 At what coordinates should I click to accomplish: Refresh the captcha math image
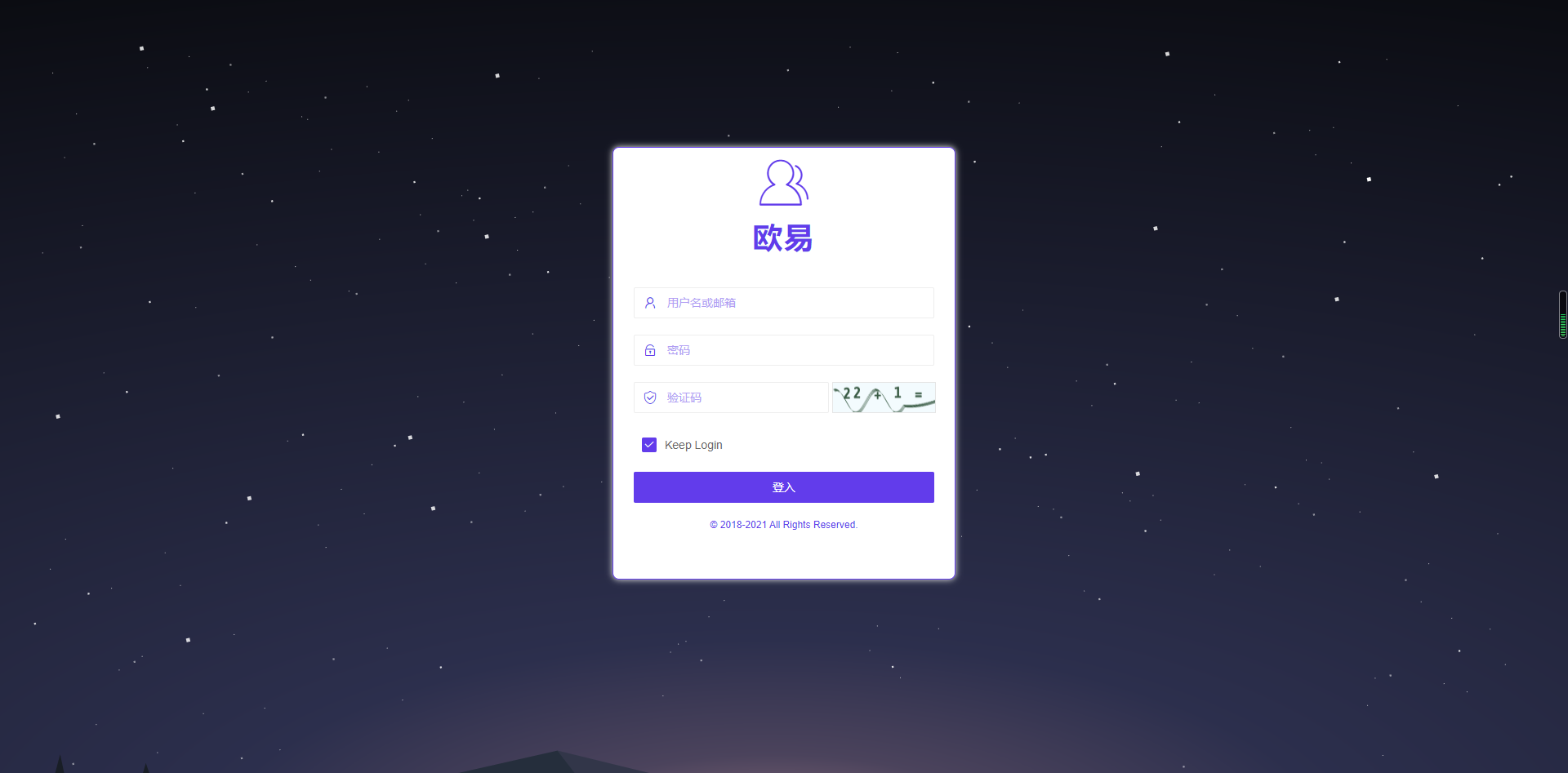click(x=884, y=398)
